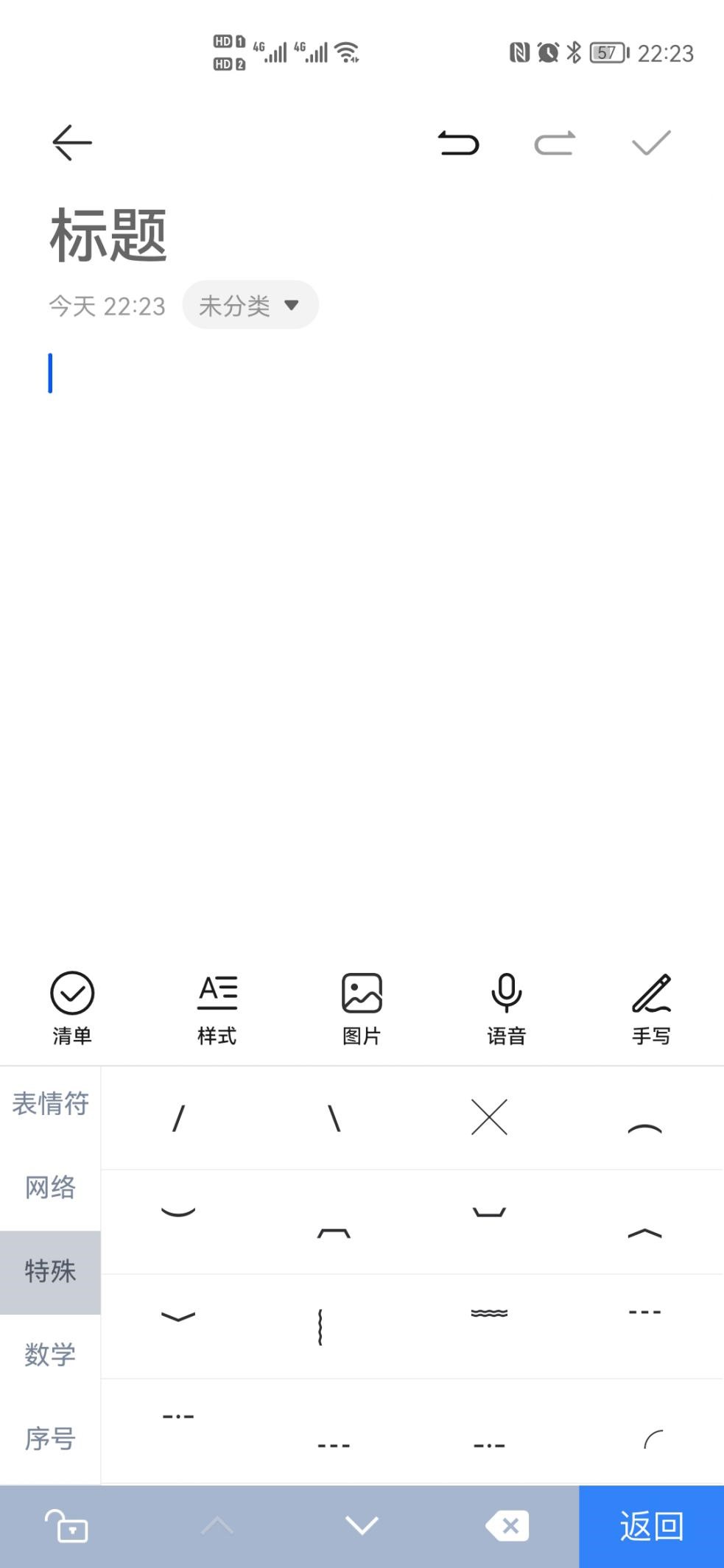Save the note with the checkmark
This screenshot has width=724, height=1568.
tap(651, 143)
